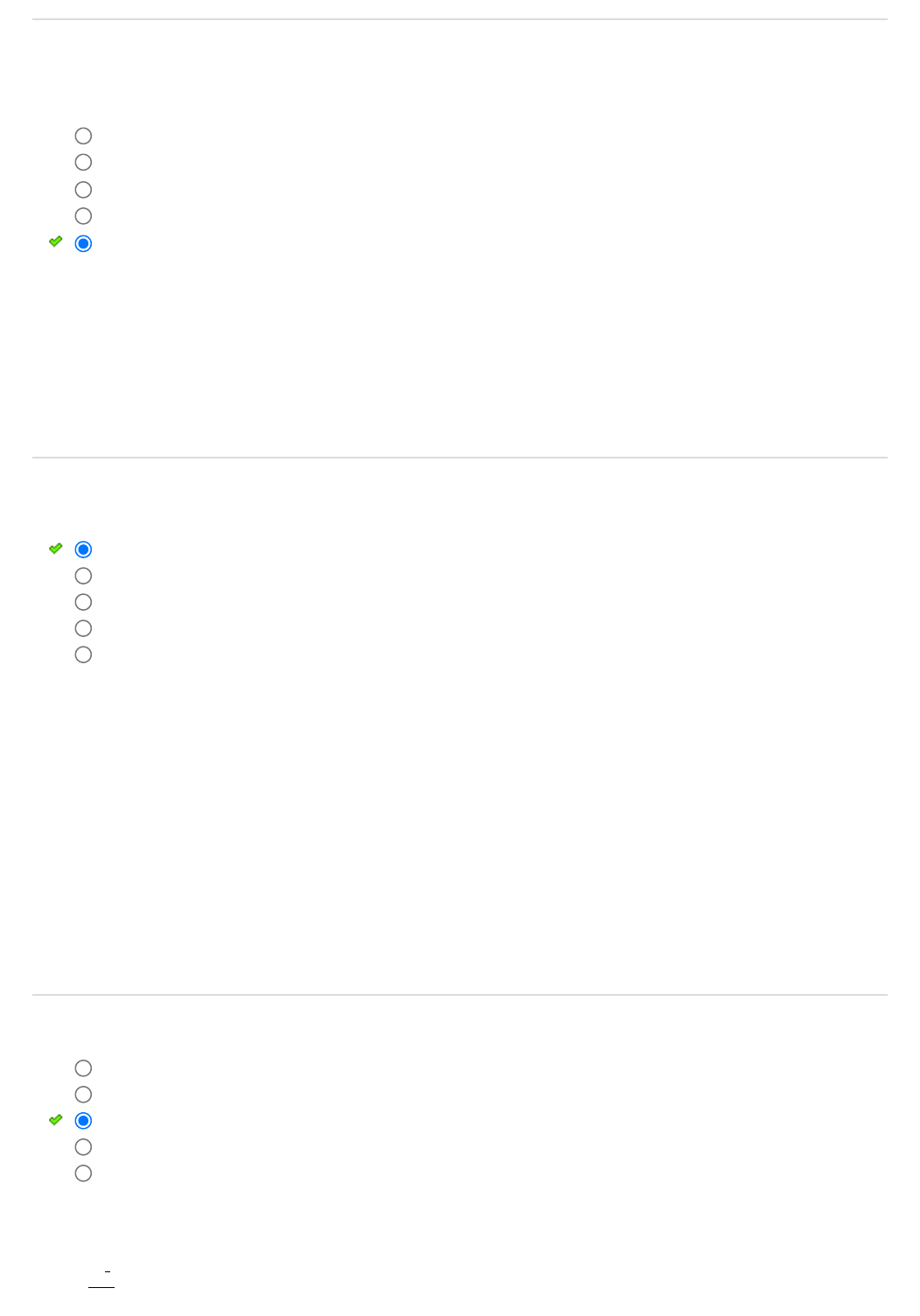Screen dimensions: 920x1316
Task: Choose second radio option in the middle question
Action: click(83, 576)
